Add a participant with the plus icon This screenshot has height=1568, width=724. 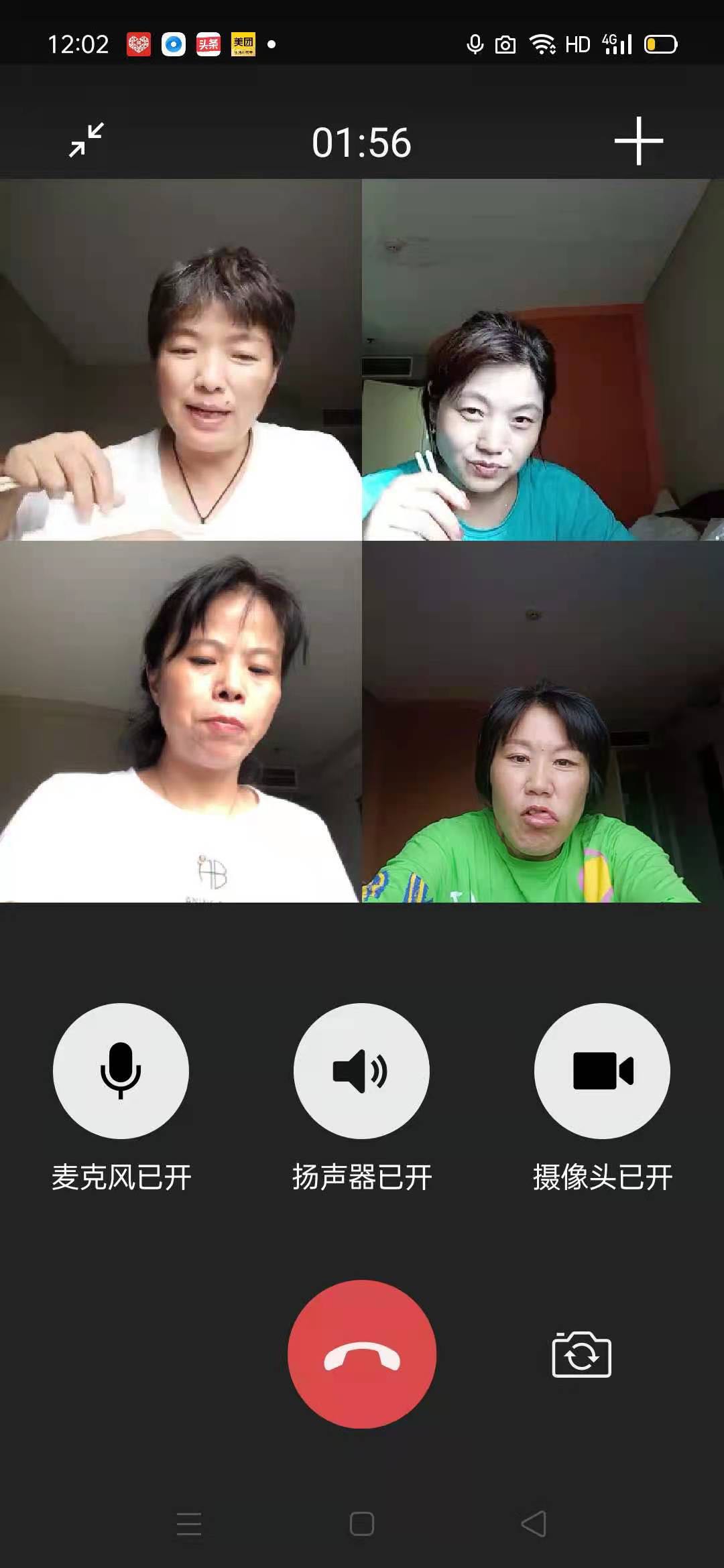pyautogui.click(x=638, y=141)
